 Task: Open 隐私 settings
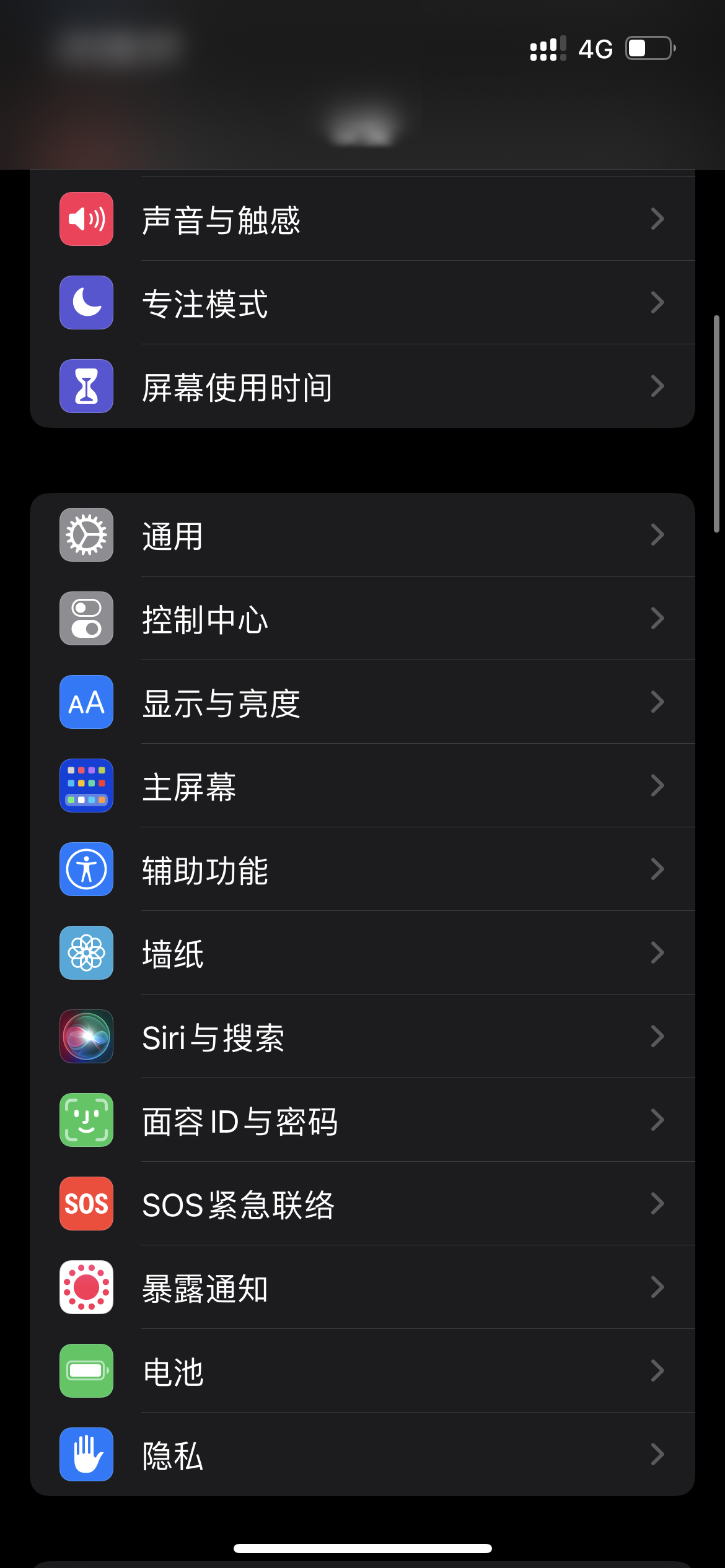point(362,1455)
